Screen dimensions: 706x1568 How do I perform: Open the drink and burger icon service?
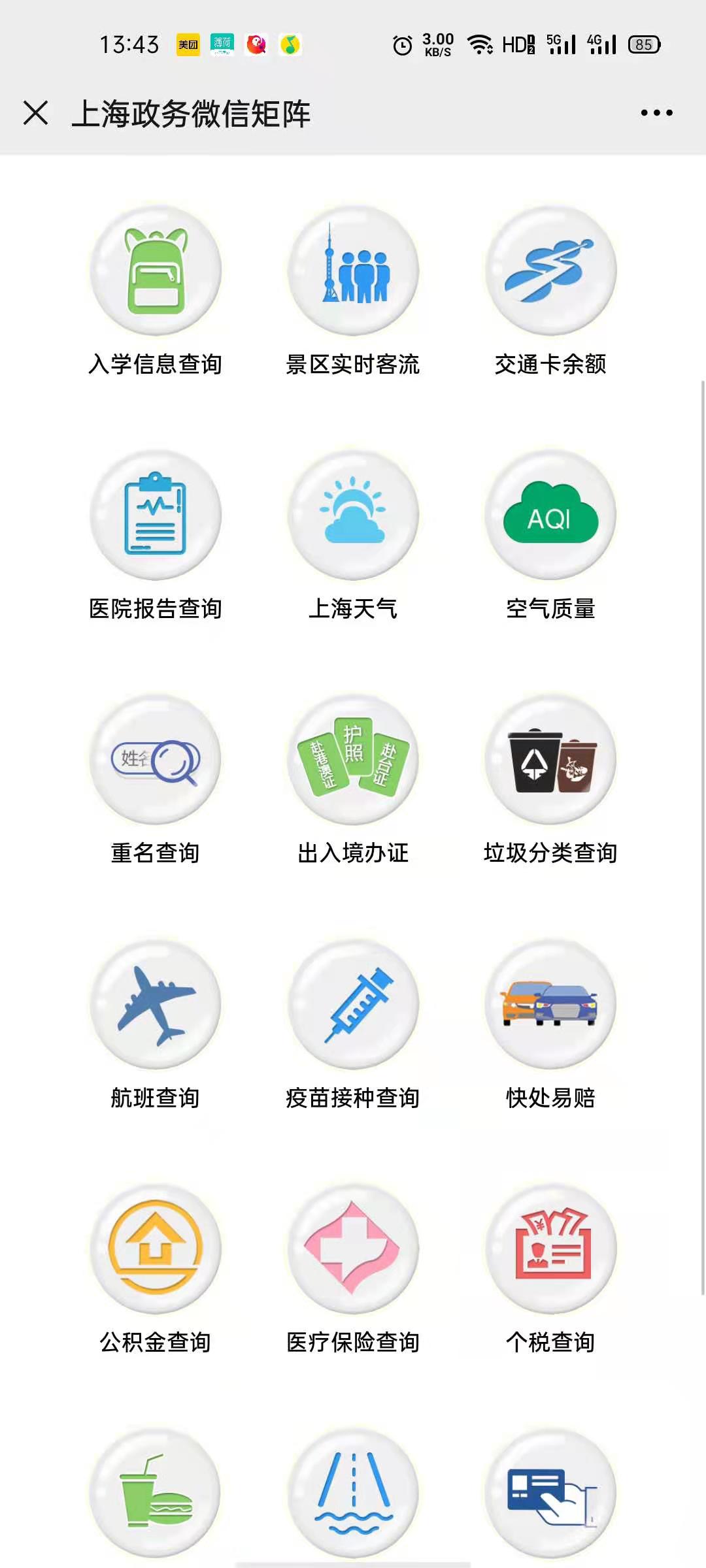point(156,1493)
